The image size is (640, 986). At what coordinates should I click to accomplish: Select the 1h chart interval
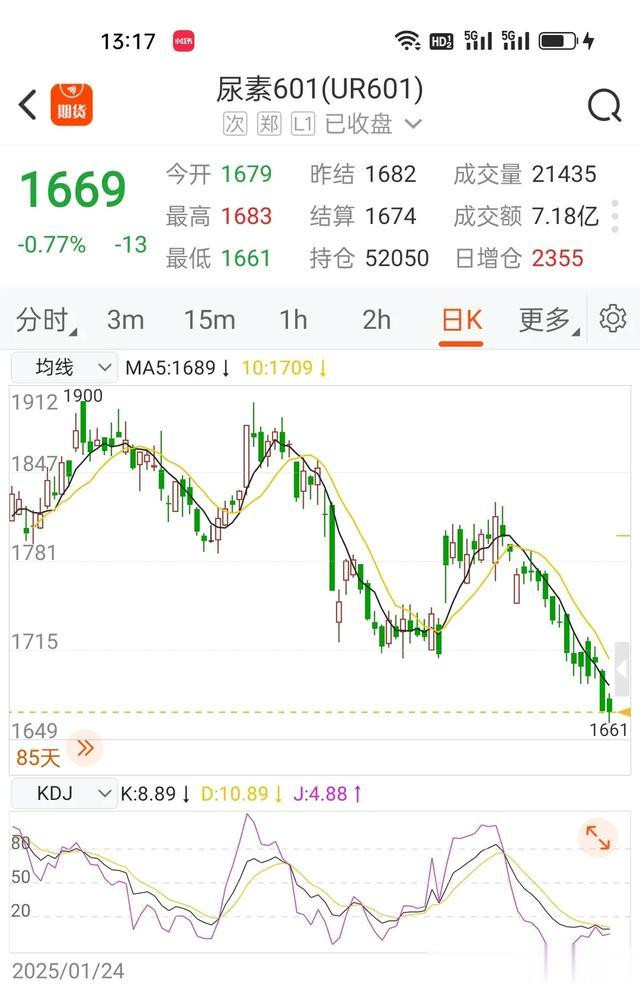tap(293, 320)
